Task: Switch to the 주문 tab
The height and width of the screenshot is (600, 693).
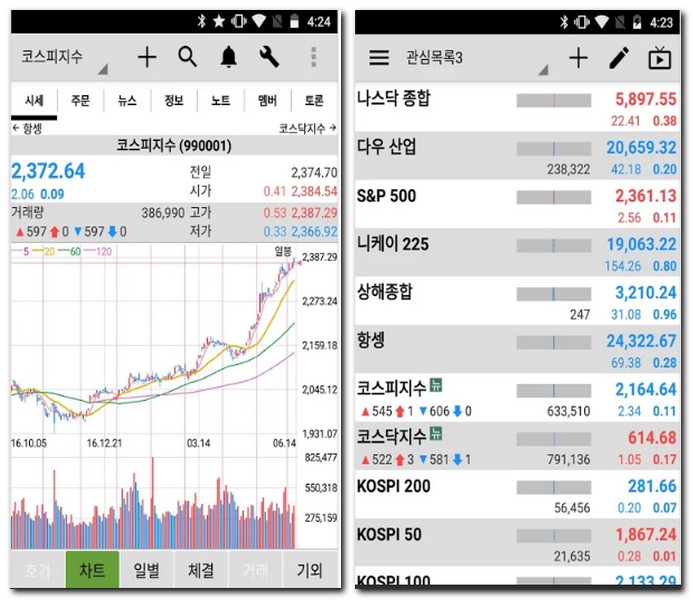Action: pyautogui.click(x=80, y=100)
